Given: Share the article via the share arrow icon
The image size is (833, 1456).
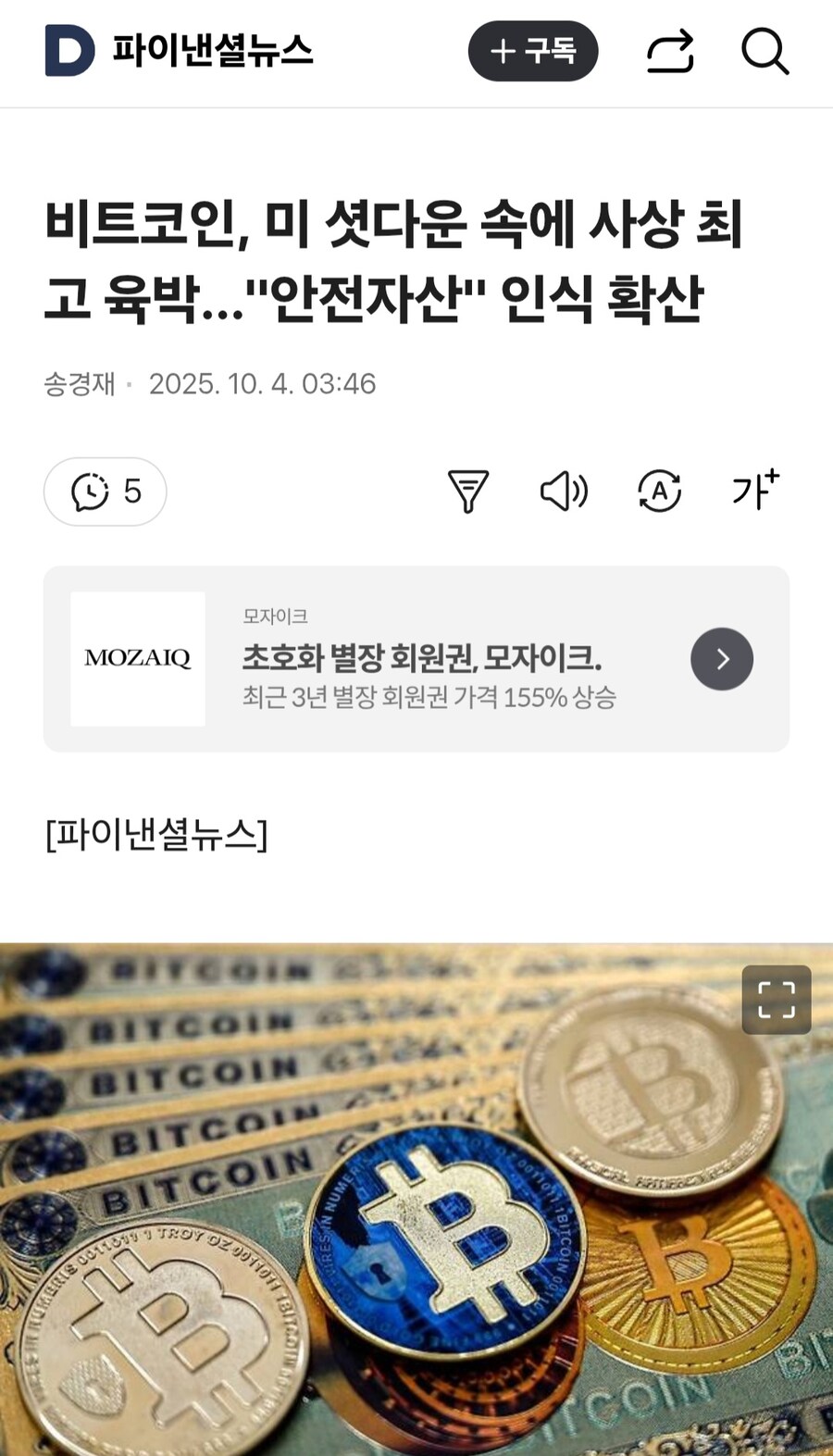Looking at the screenshot, I should [669, 53].
